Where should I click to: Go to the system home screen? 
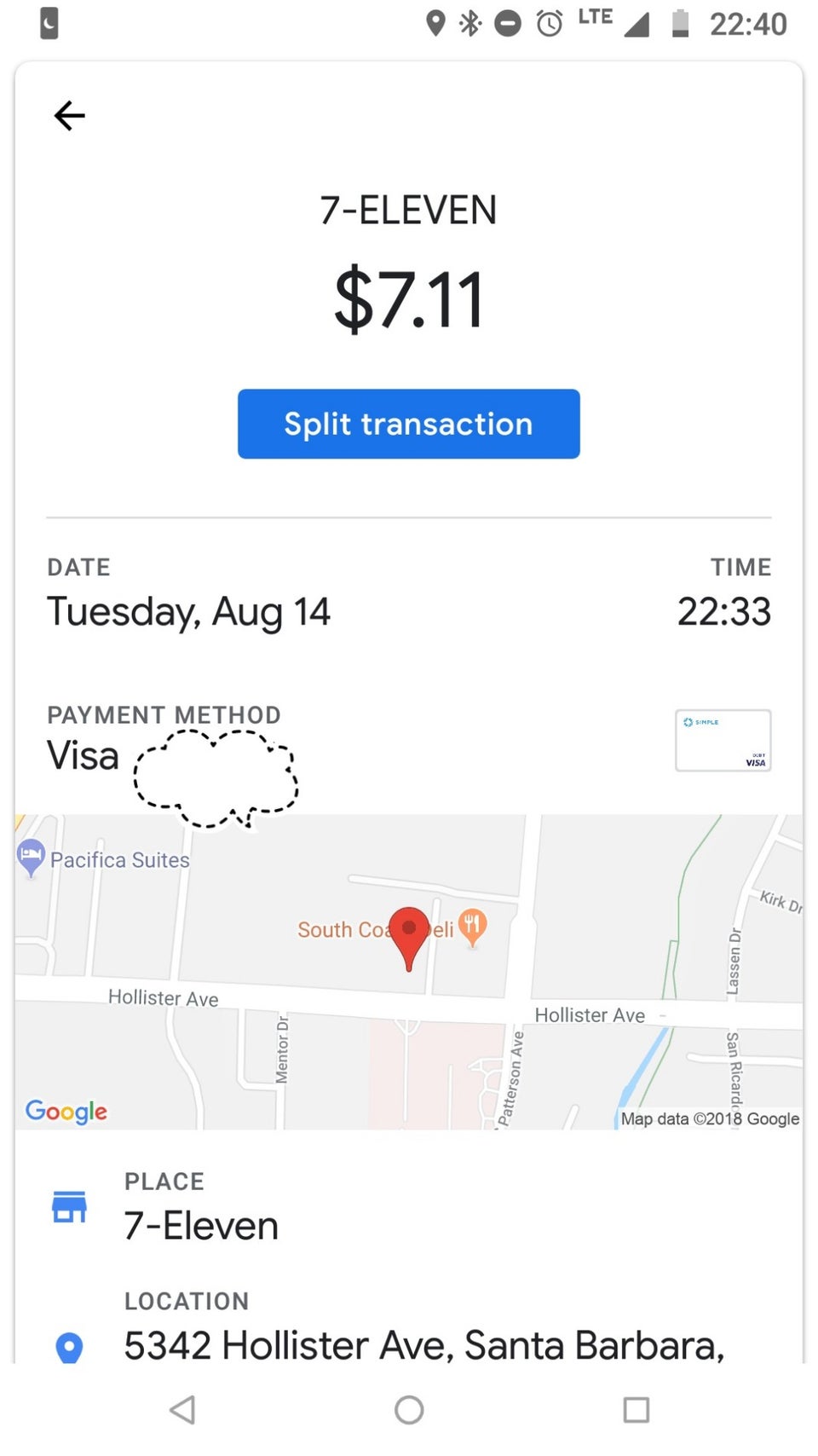point(409,1409)
